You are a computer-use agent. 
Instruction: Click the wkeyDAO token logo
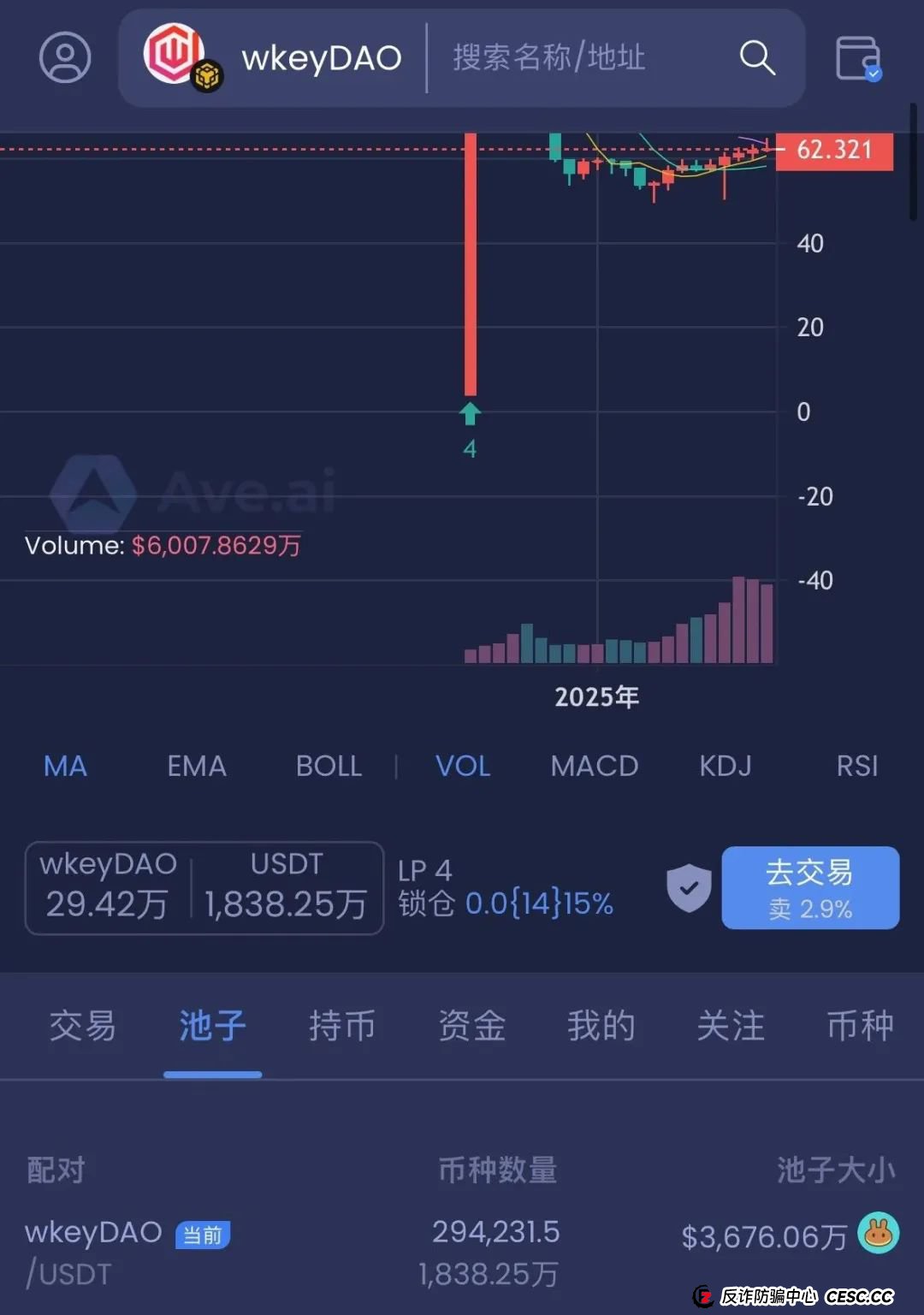tap(175, 53)
